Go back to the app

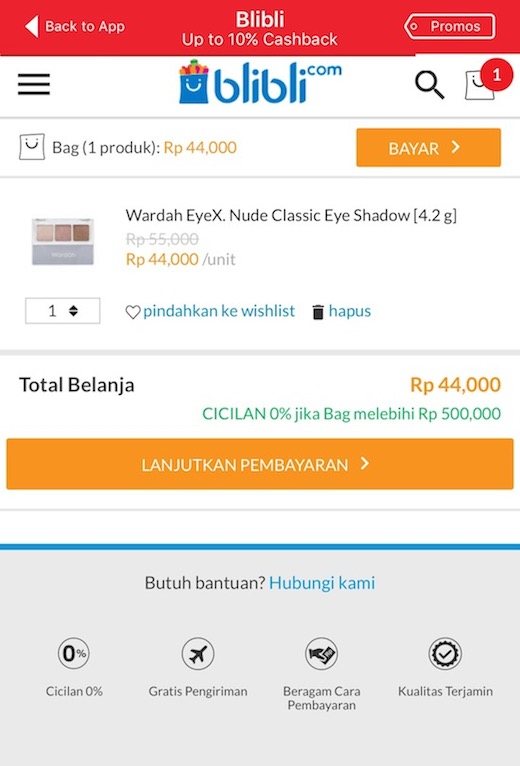coord(75,26)
